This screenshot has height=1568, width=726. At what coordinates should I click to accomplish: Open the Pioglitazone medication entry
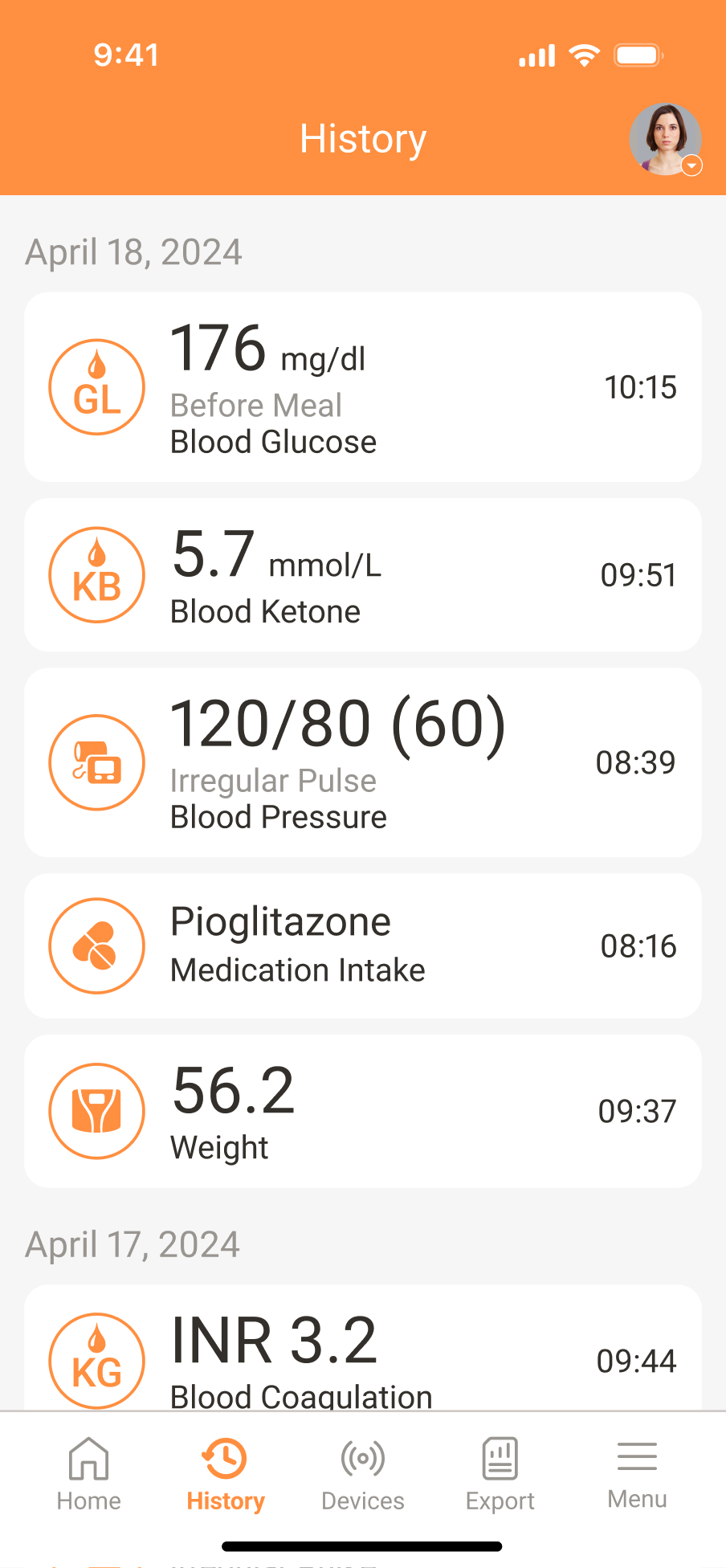click(x=362, y=945)
